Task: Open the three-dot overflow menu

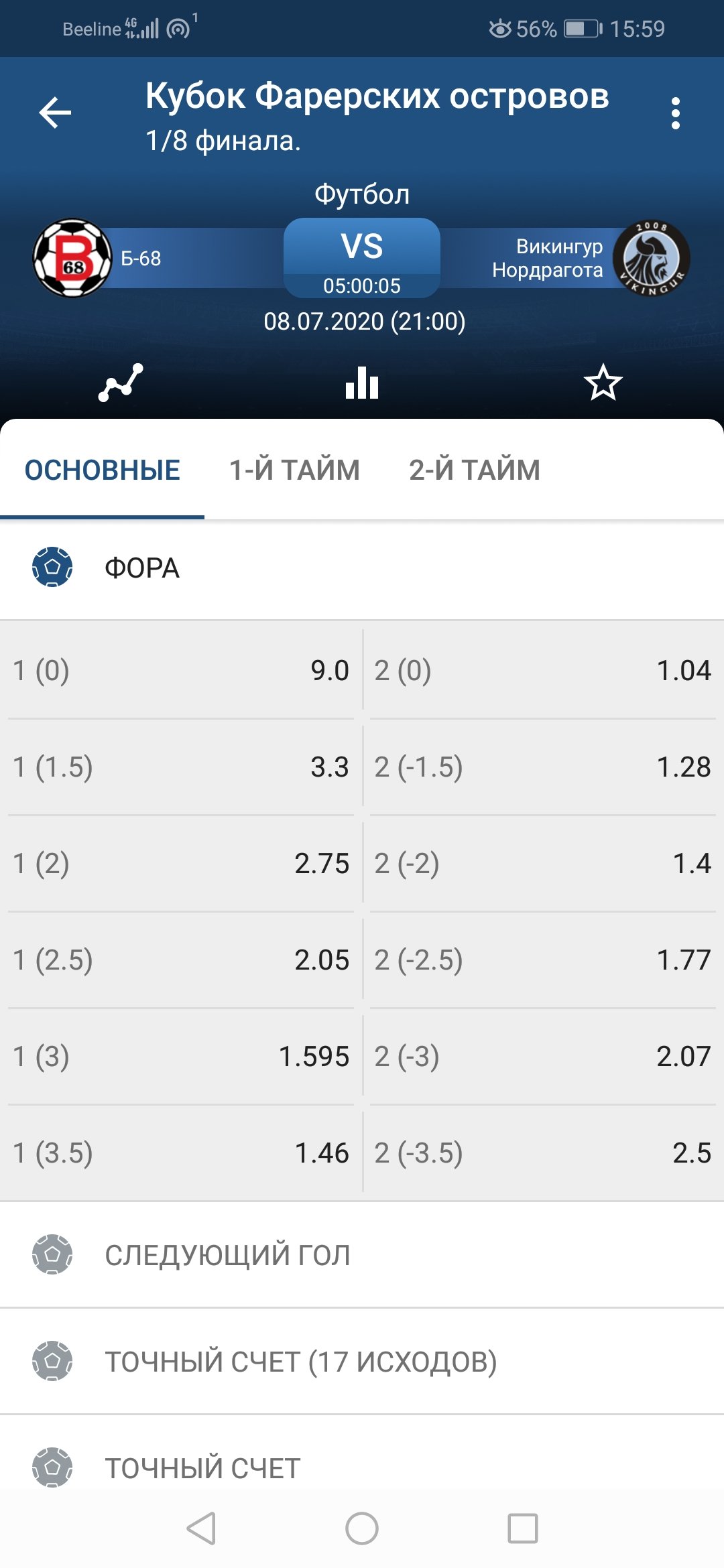Action: (675, 113)
